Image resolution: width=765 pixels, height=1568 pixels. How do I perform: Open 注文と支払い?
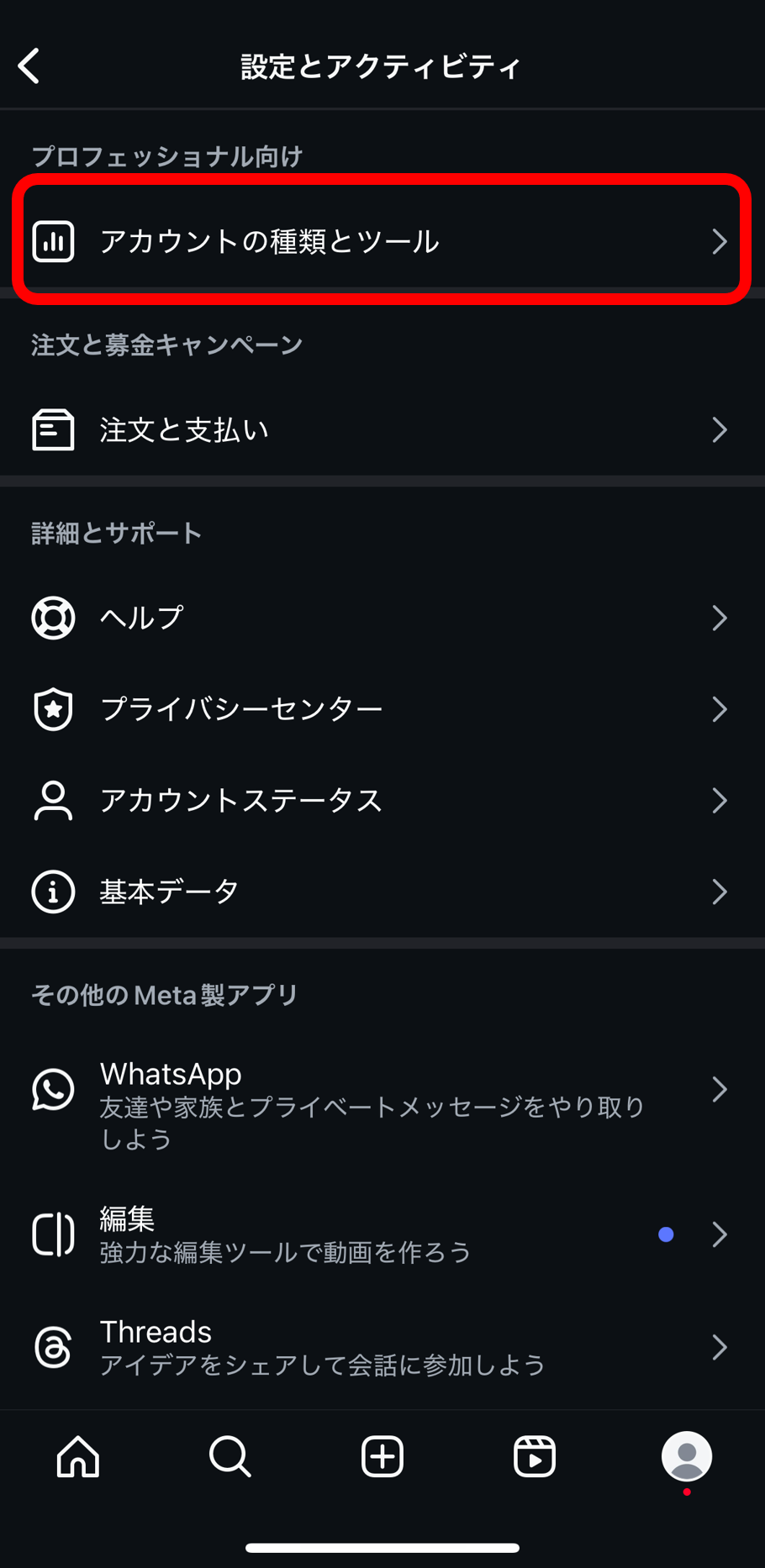click(382, 429)
